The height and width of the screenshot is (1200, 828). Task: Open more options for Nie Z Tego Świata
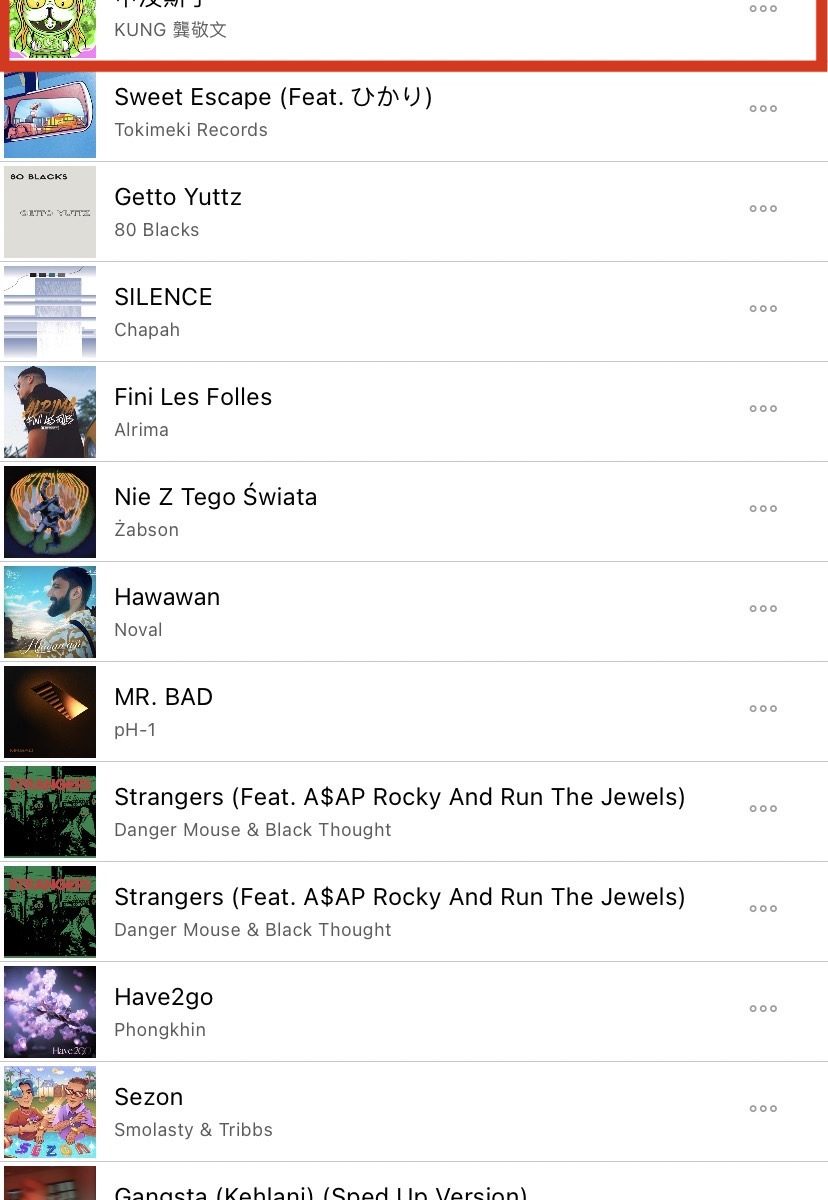pos(763,509)
